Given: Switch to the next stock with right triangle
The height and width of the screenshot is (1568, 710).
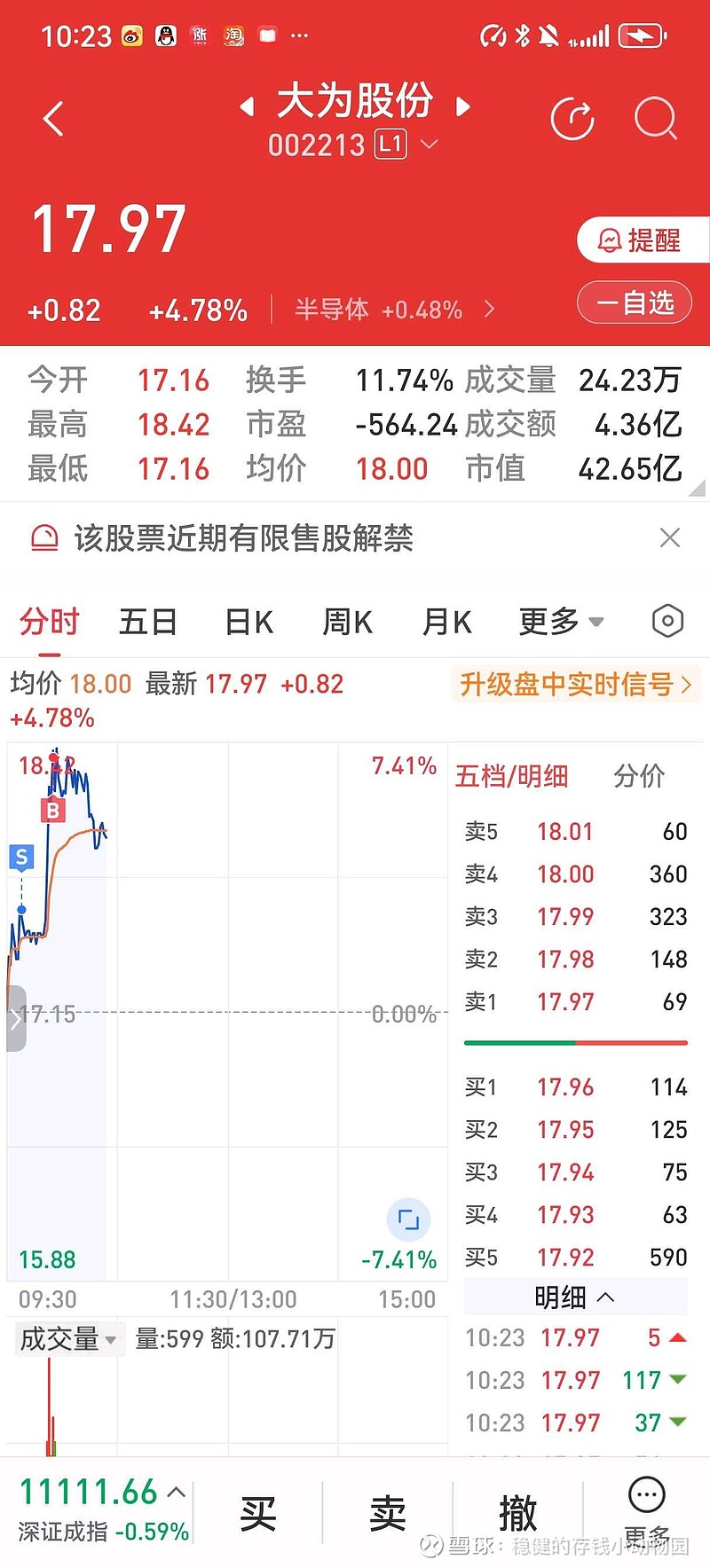Looking at the screenshot, I should pos(462,107).
